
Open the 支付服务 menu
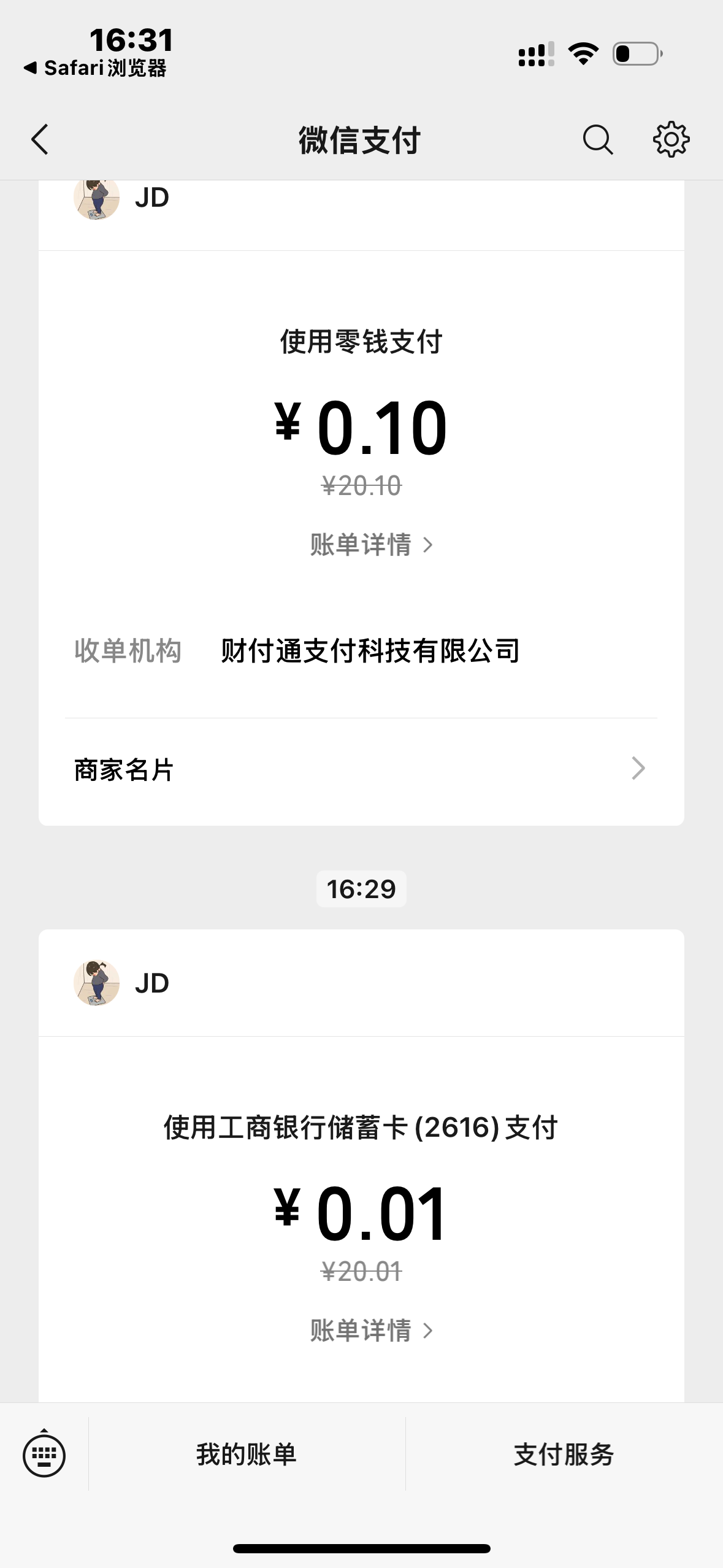point(564,1455)
